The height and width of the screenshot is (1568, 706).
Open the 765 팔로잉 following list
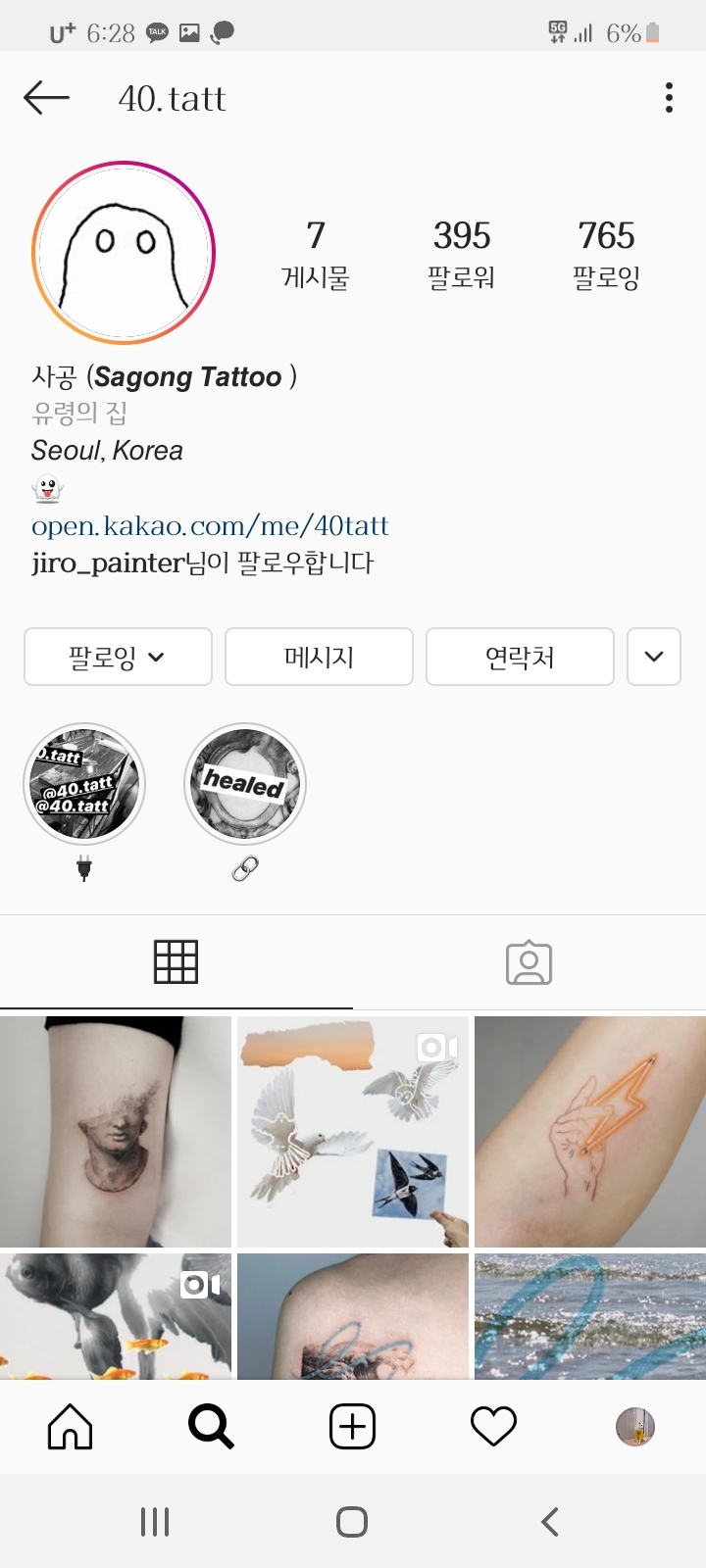point(606,254)
